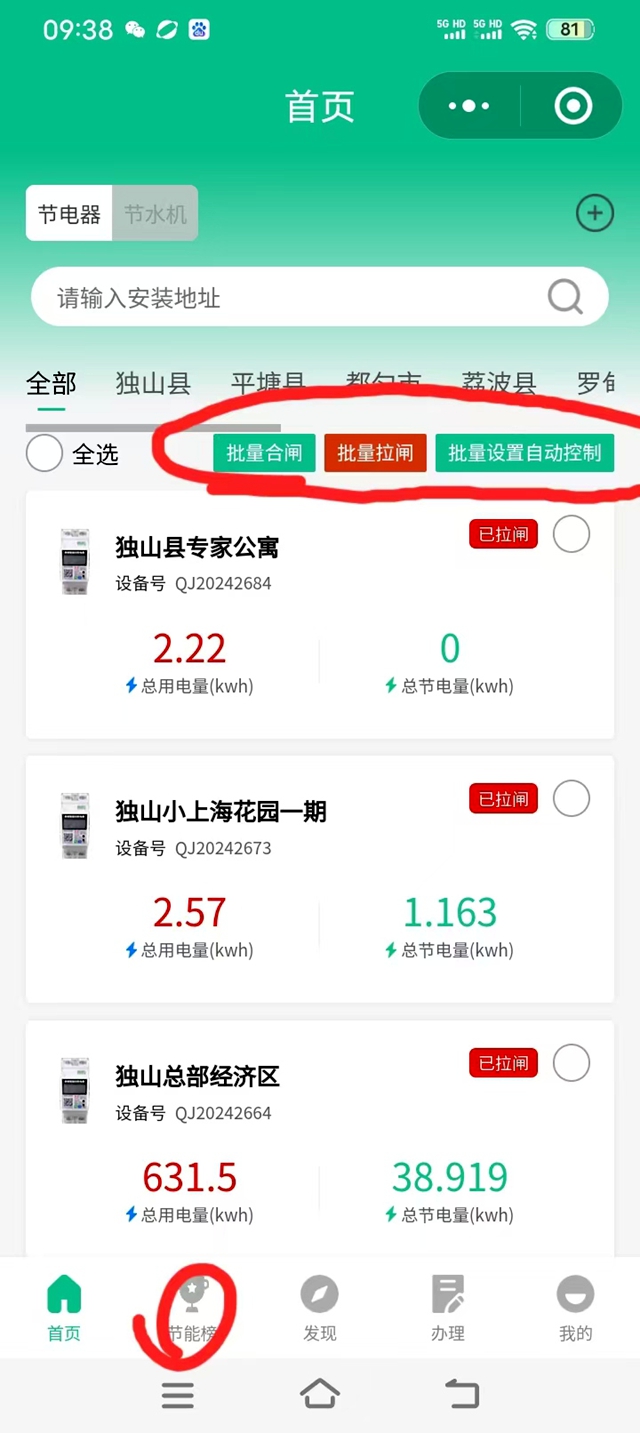Tap the red 批量拉闸 button

pyautogui.click(x=375, y=453)
